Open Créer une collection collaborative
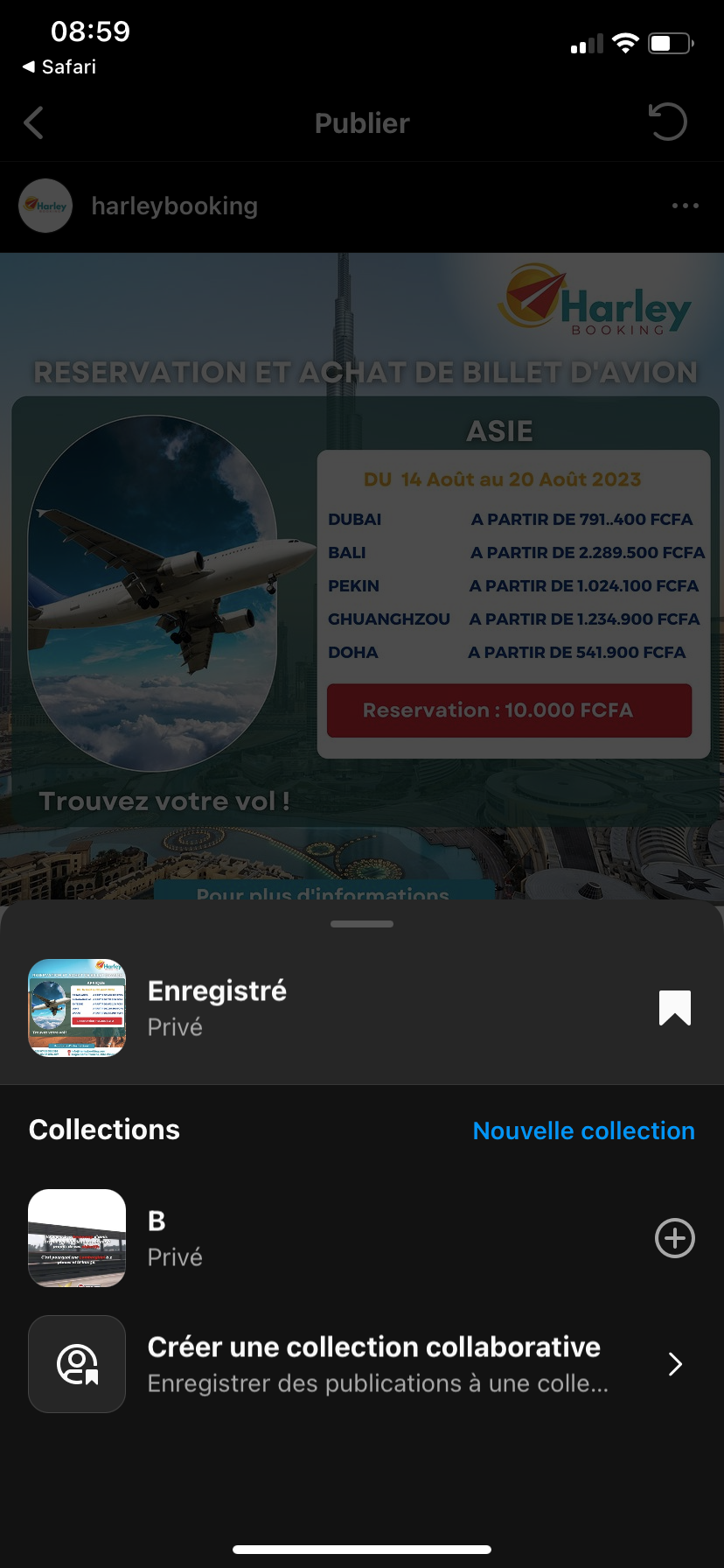Screen dimensions: 724x1568 374,1363
